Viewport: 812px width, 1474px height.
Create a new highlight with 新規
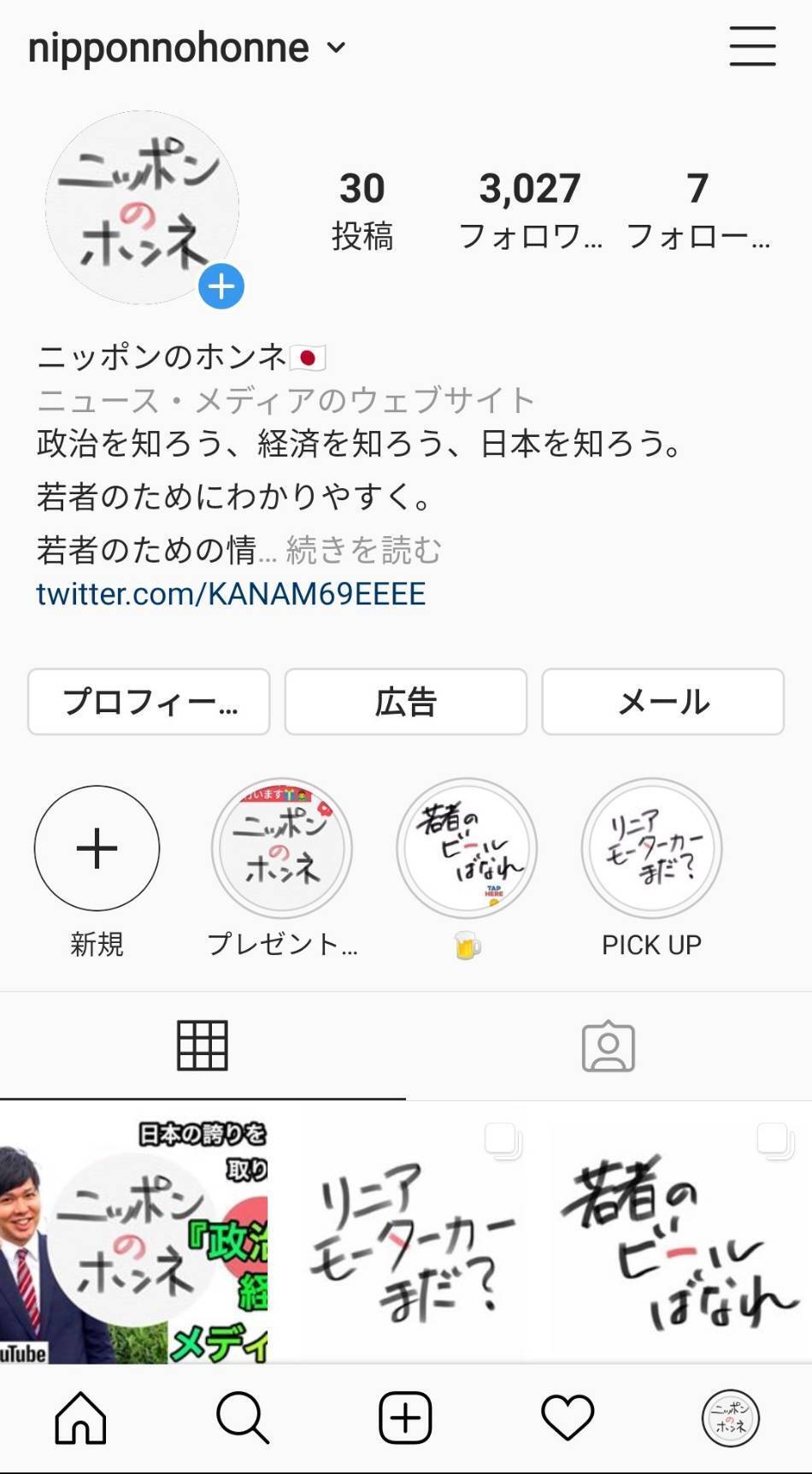point(97,848)
